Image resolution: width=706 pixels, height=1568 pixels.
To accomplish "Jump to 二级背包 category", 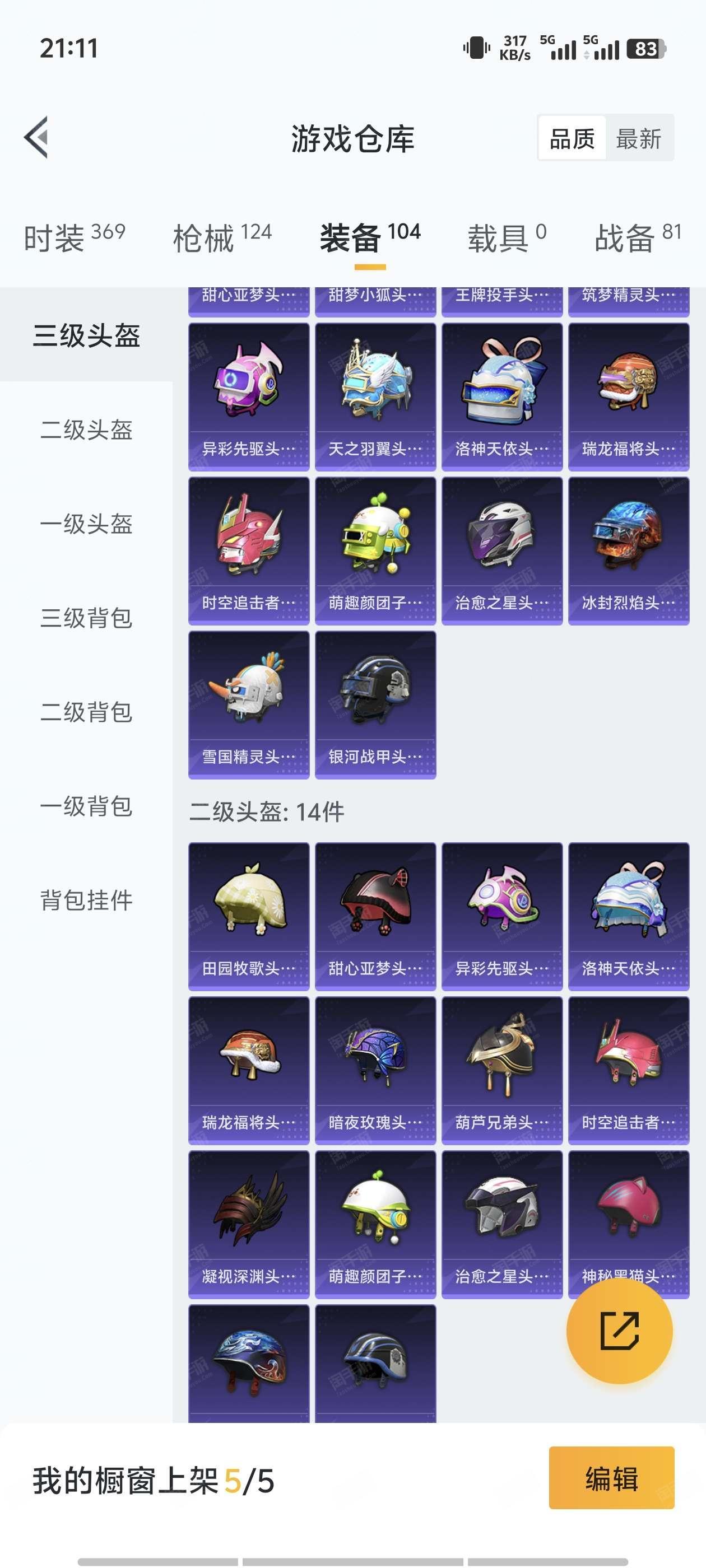I will coord(86,712).
